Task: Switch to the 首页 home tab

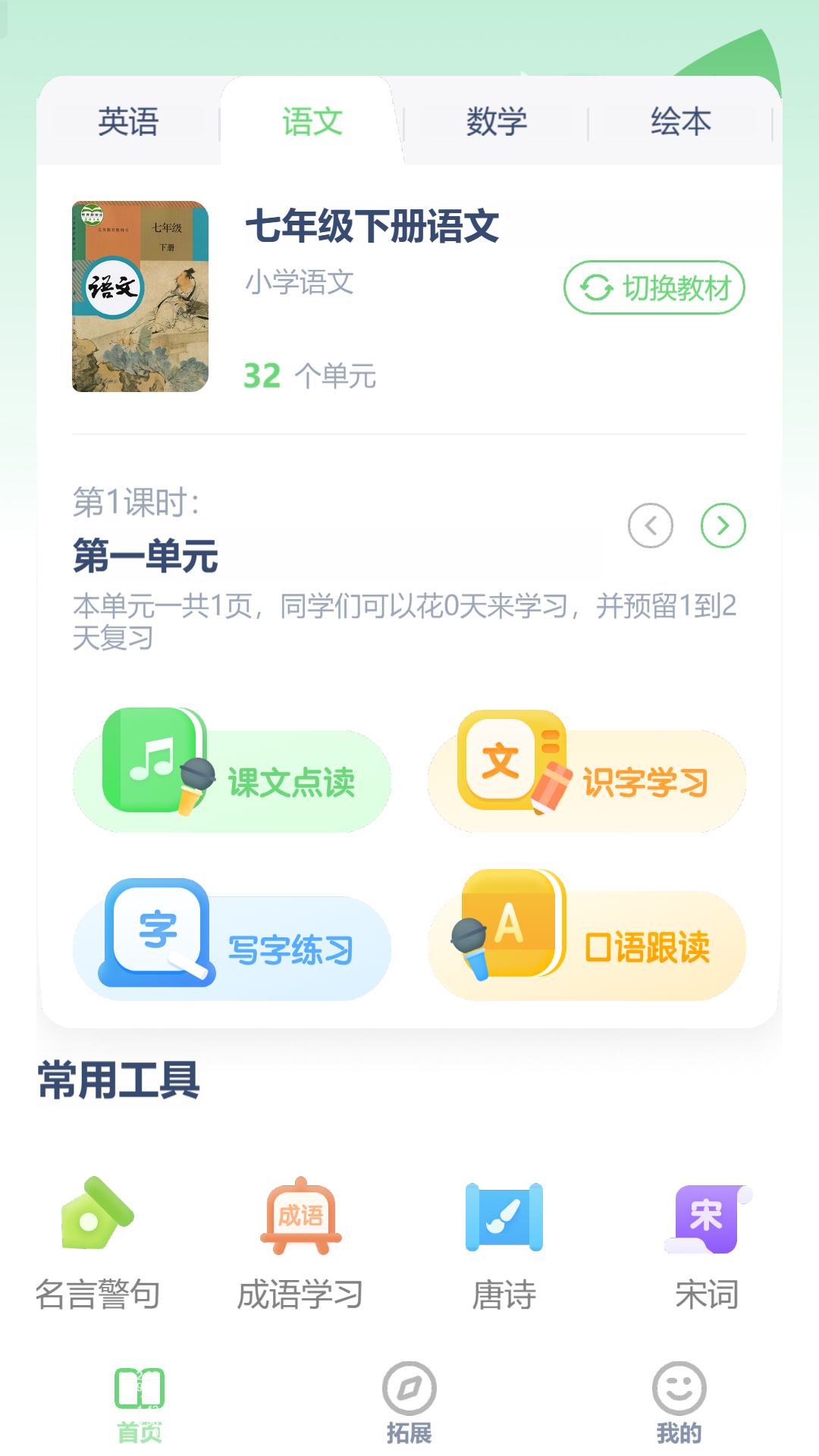Action: pyautogui.click(x=140, y=1404)
